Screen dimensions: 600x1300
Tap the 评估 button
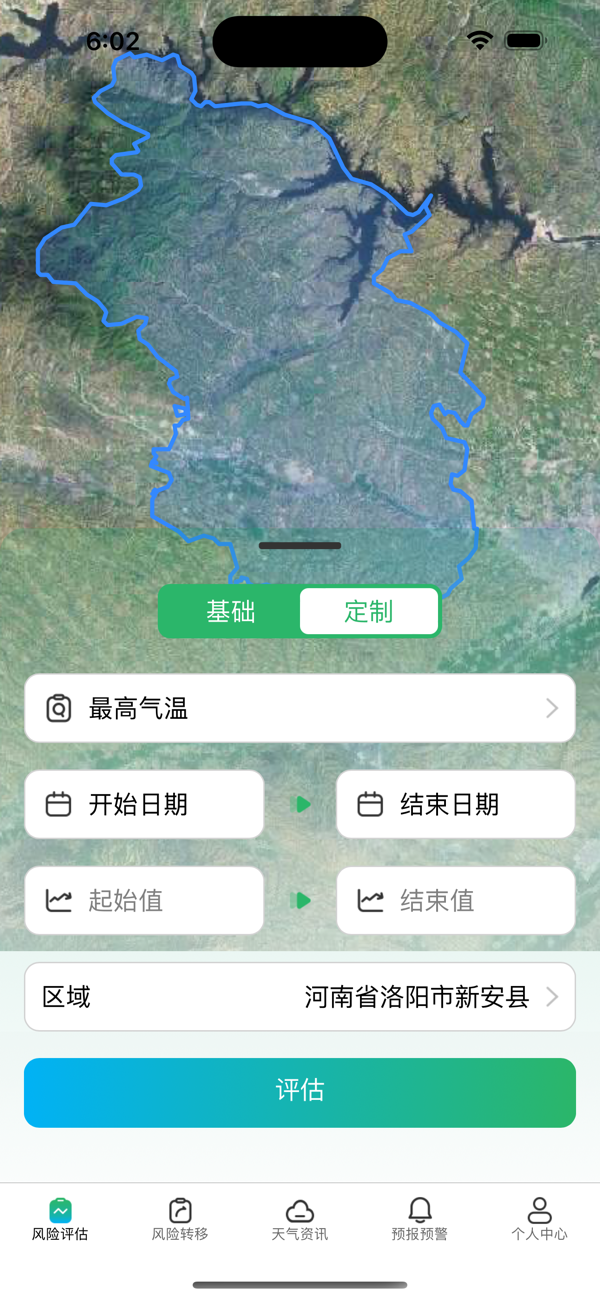300,1092
